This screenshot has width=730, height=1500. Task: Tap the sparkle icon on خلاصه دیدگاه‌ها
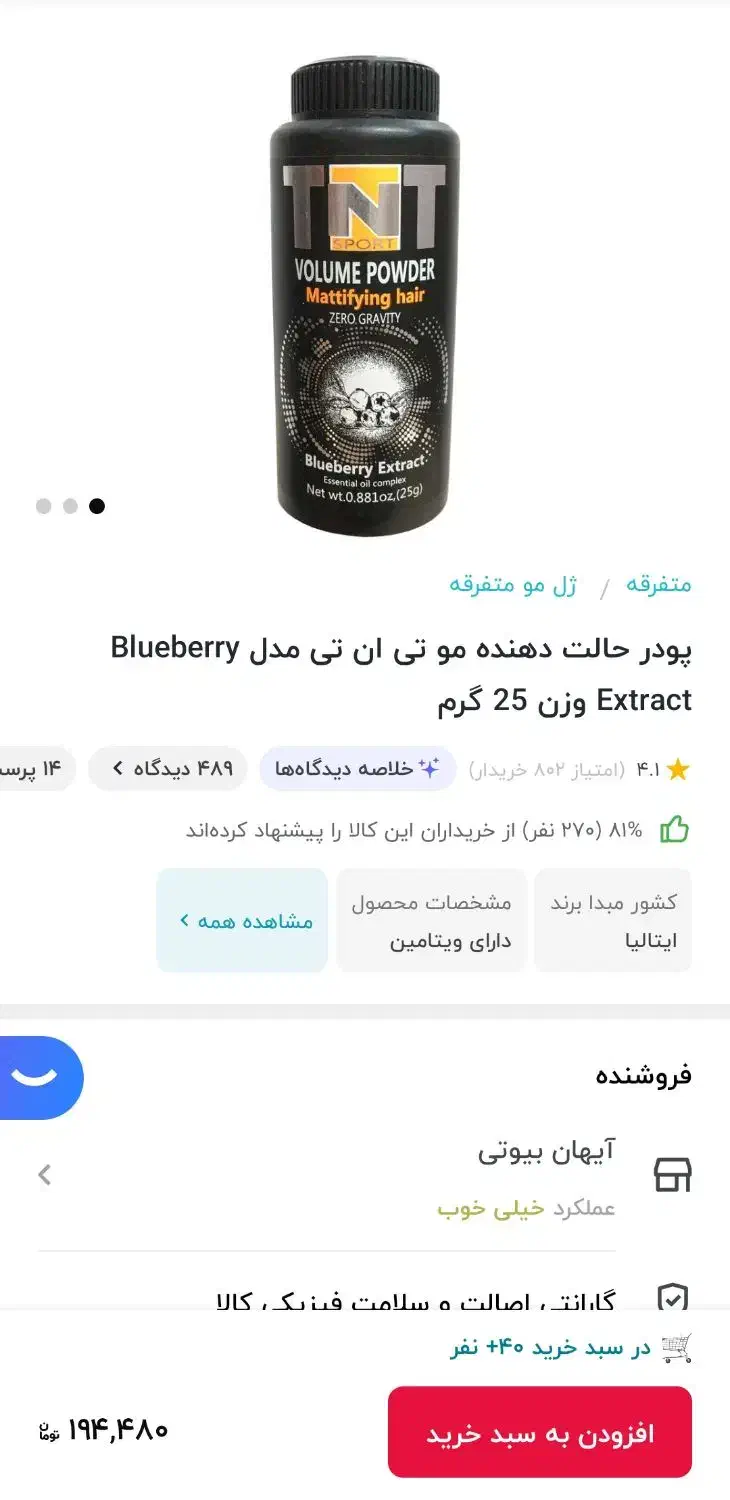[x=430, y=768]
